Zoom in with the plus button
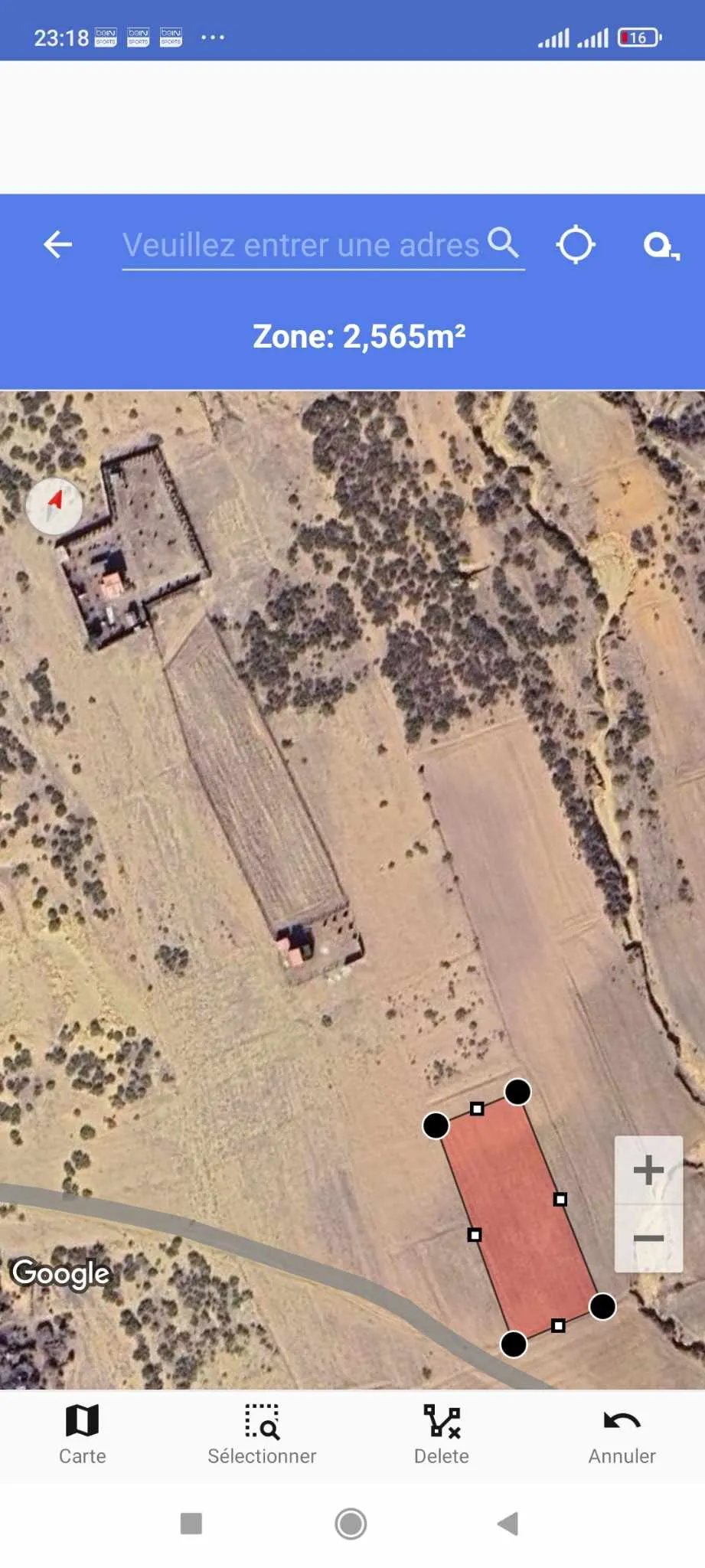 (x=648, y=1170)
